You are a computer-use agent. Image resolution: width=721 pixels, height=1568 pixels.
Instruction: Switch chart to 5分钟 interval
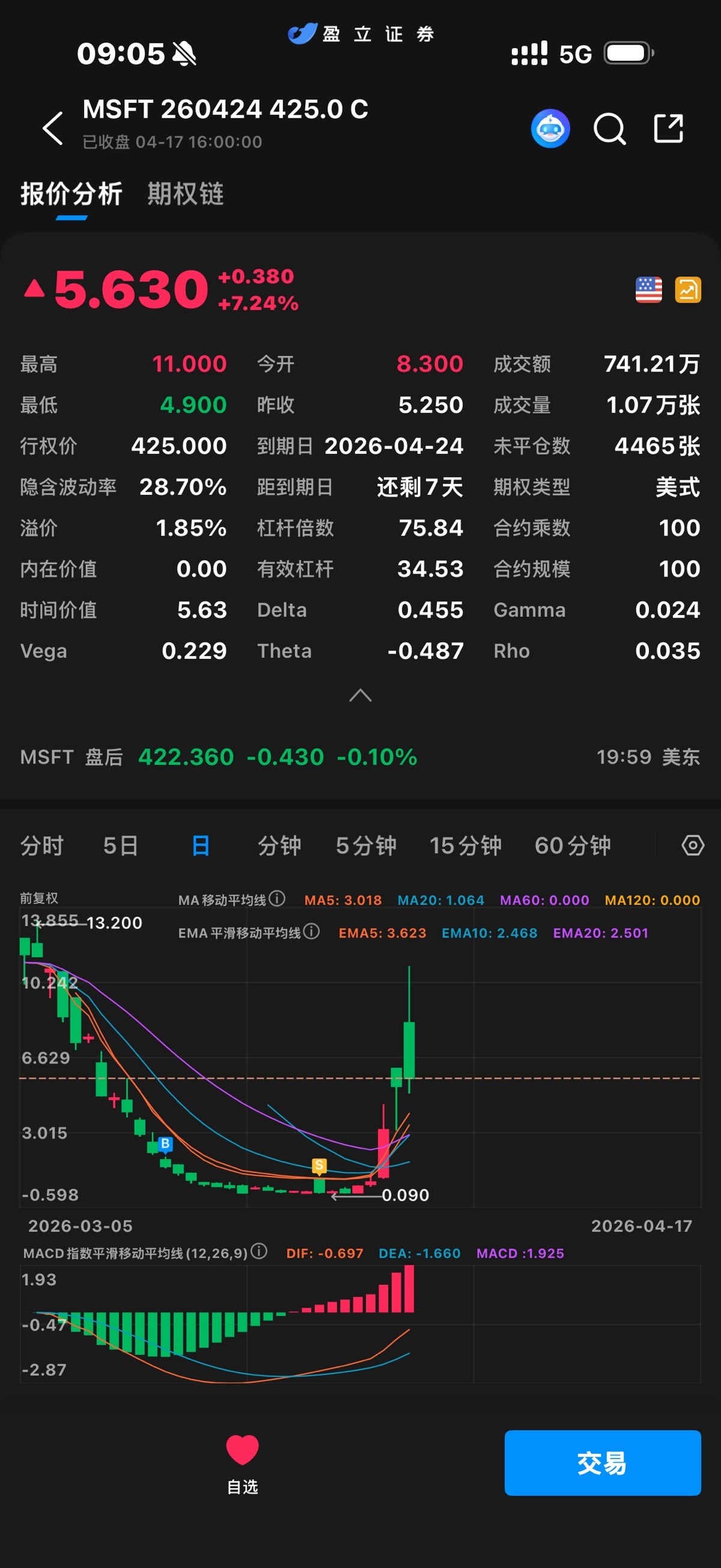(366, 845)
